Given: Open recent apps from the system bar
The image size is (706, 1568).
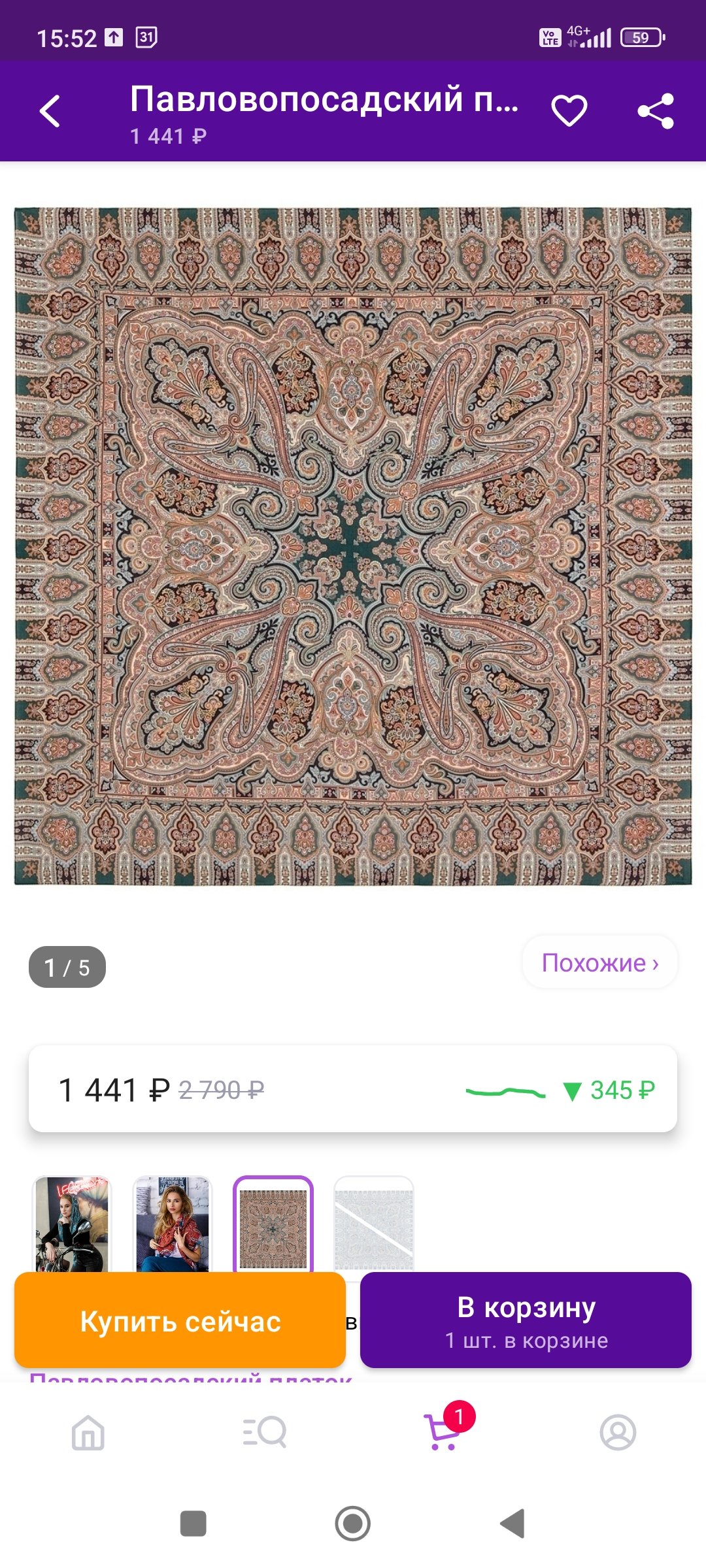Looking at the screenshot, I should pos(193,1524).
